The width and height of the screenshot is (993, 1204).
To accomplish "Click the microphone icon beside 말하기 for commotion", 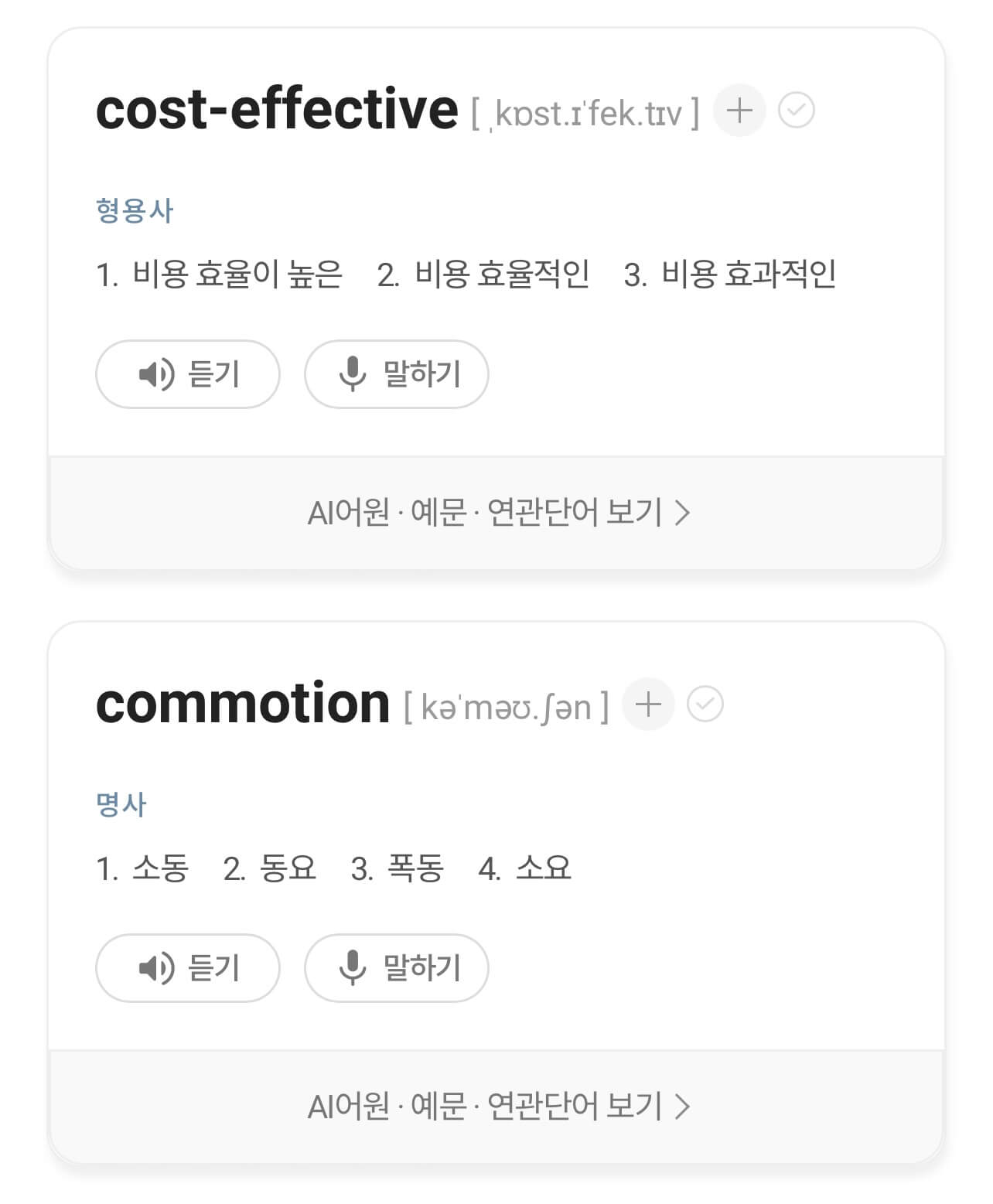I will [x=353, y=967].
